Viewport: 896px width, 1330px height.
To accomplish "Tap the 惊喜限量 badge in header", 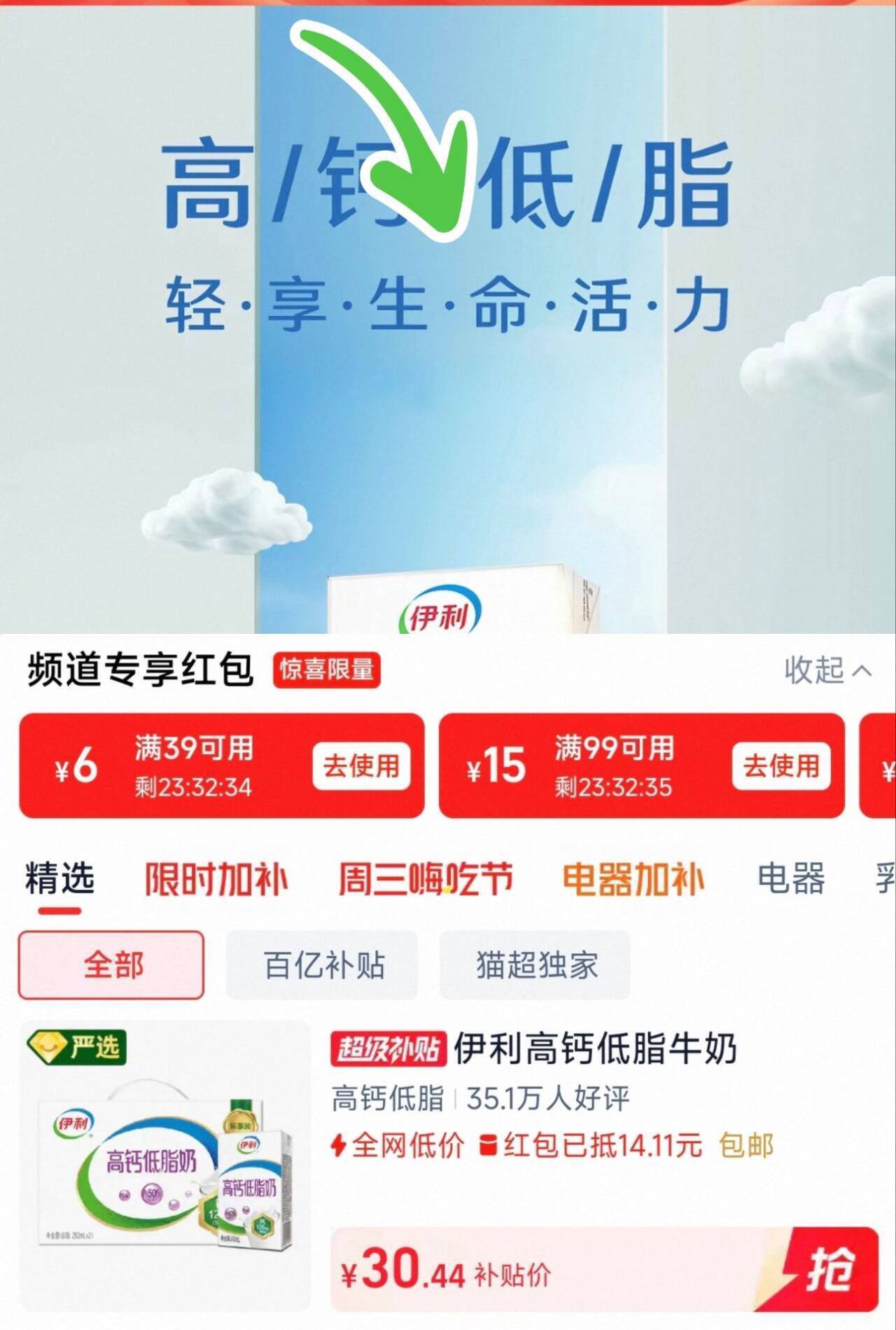I will [326, 670].
